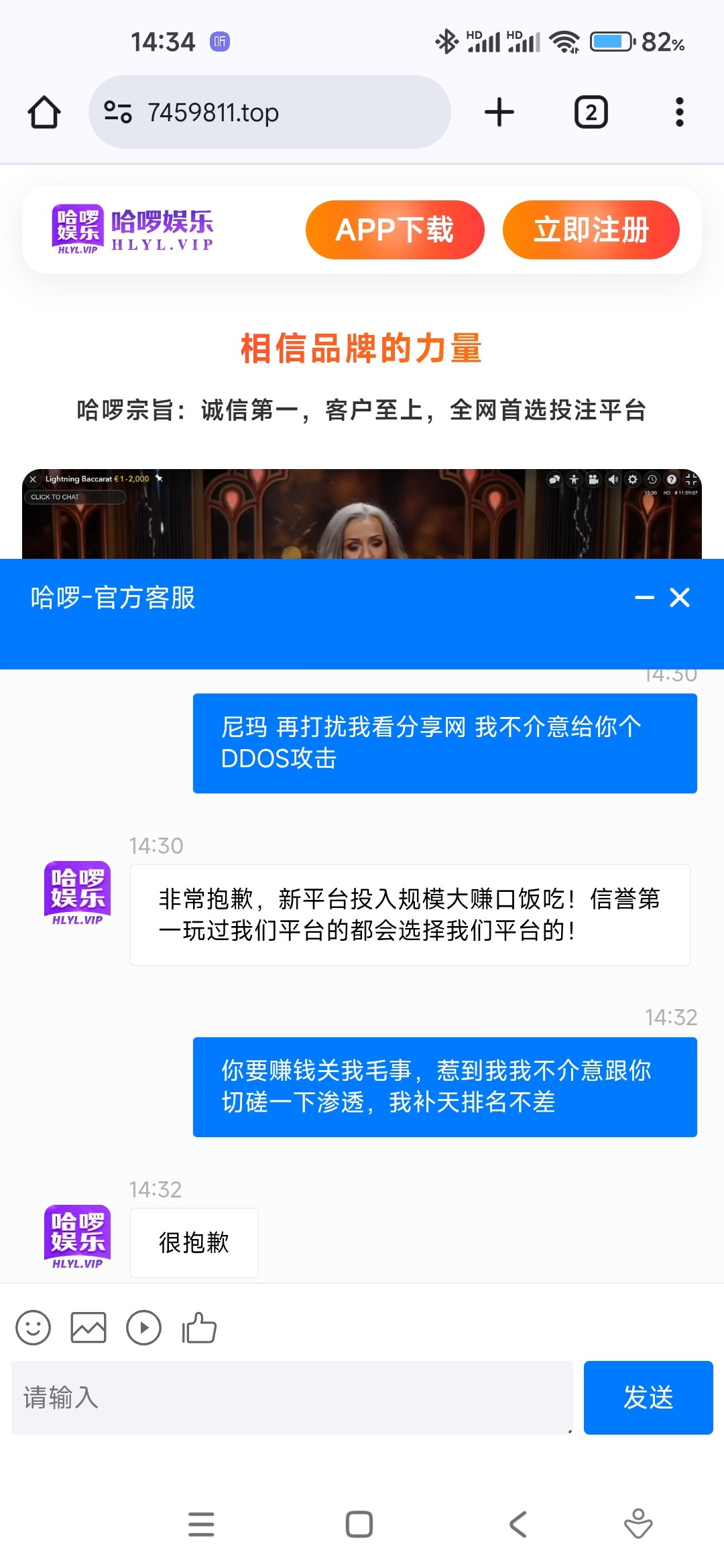Screen dimensions: 724x1568
Task: Give a thumbs up in the chat window
Action: click(198, 1327)
